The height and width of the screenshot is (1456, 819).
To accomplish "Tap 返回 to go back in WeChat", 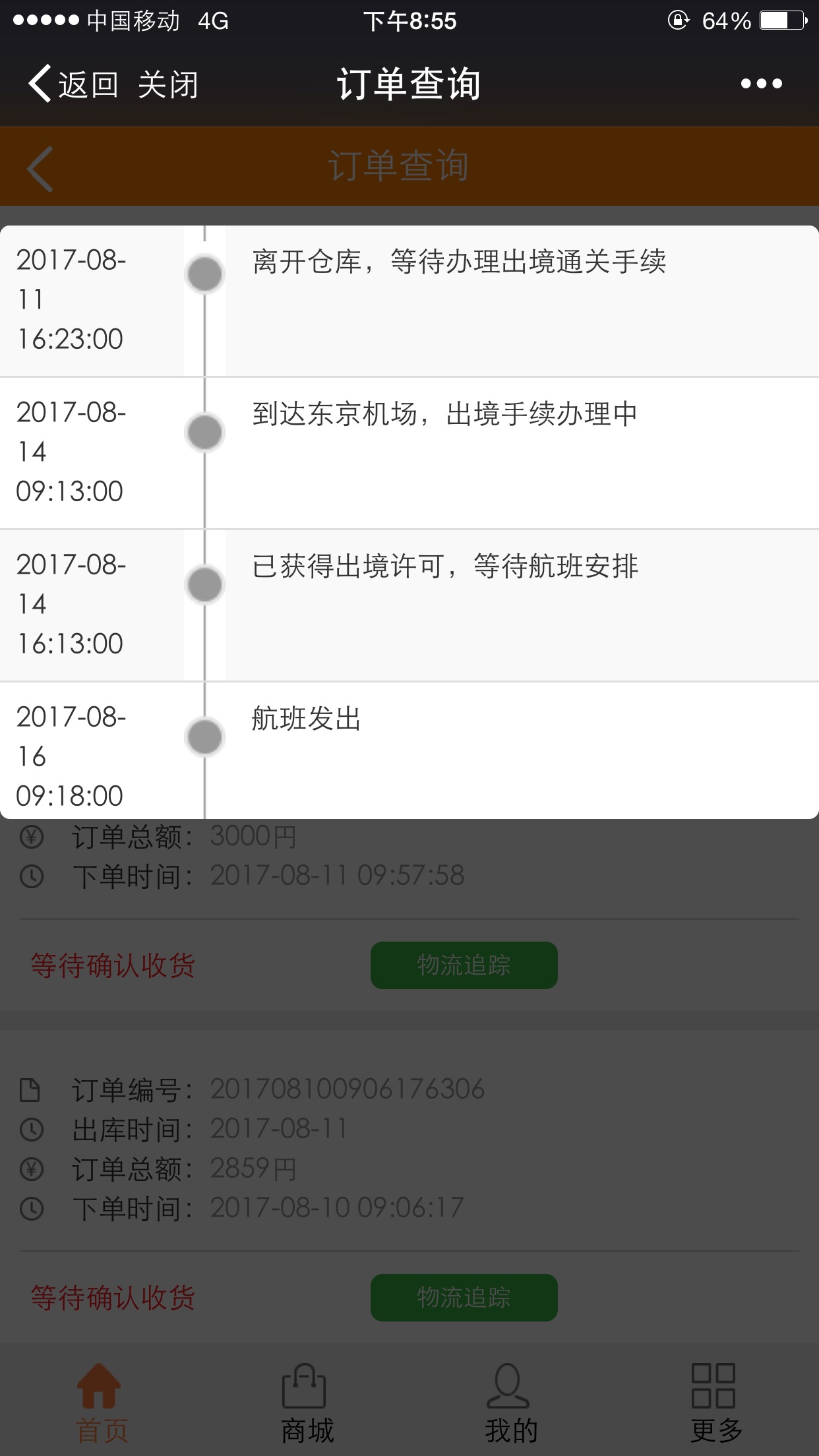I will pyautogui.click(x=73, y=84).
